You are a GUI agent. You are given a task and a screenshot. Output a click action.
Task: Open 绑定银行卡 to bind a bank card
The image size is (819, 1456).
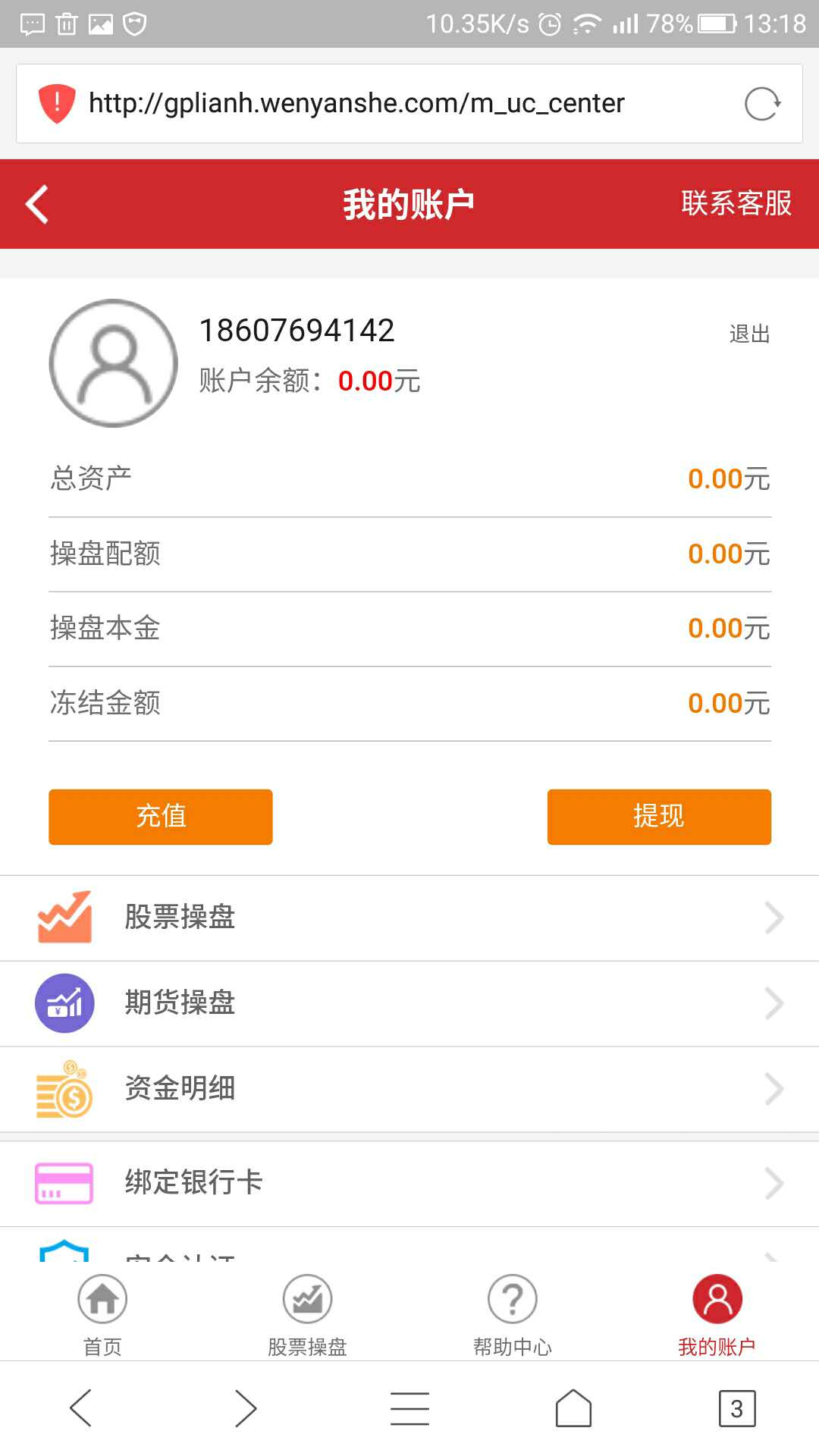[409, 1183]
